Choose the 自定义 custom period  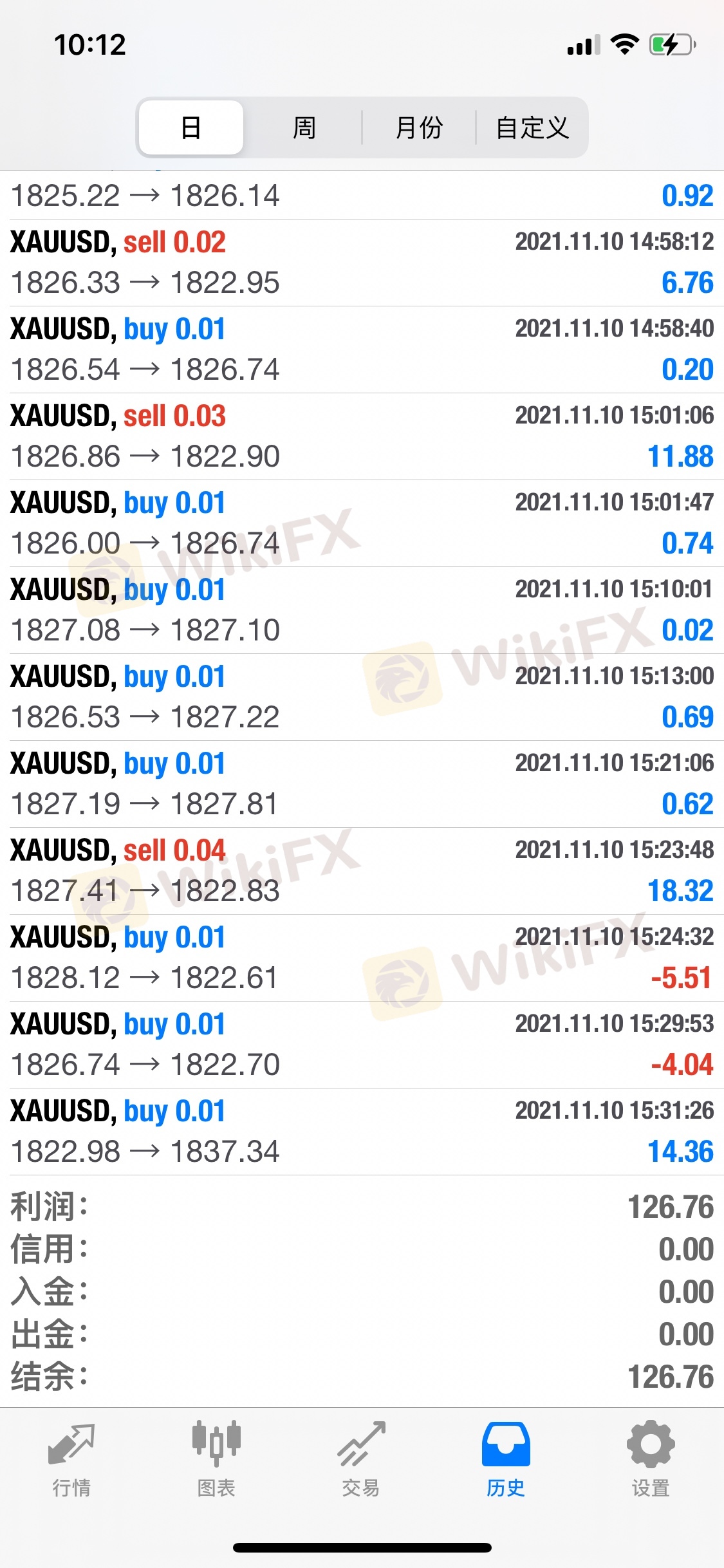pyautogui.click(x=532, y=127)
